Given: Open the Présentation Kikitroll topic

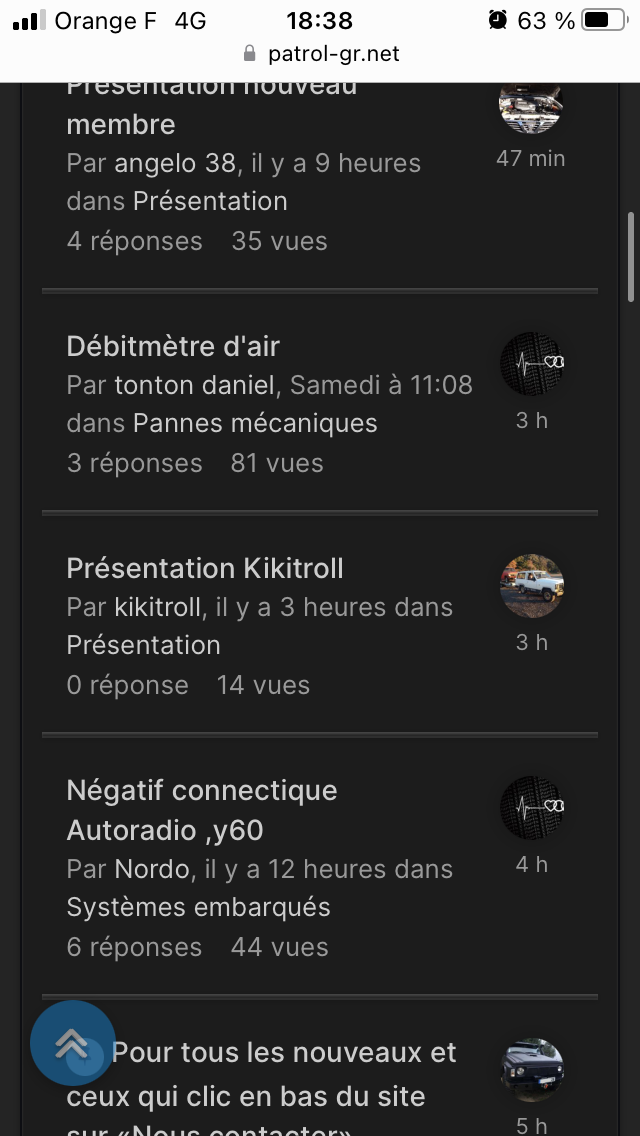Looking at the screenshot, I should click(205, 569).
